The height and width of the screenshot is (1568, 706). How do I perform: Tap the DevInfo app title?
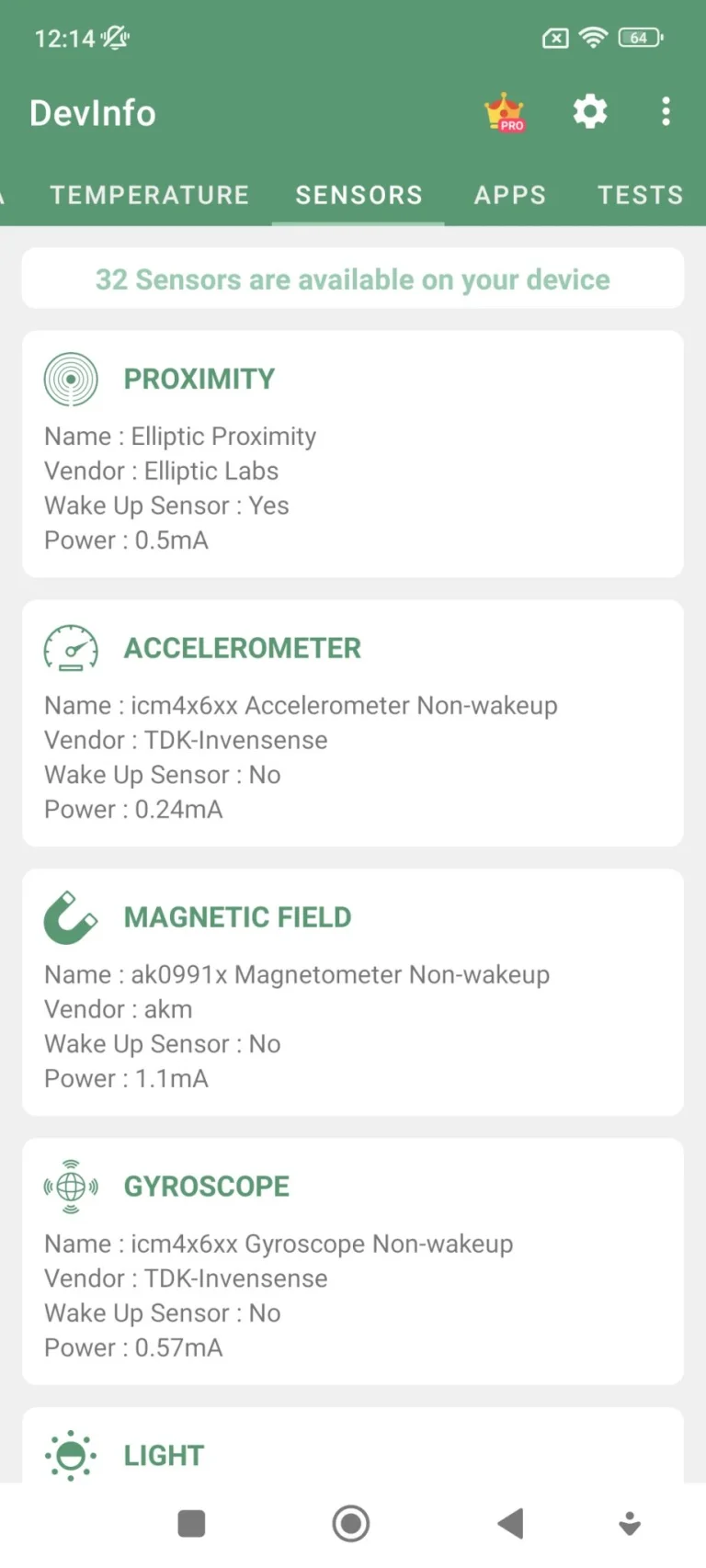[x=92, y=112]
